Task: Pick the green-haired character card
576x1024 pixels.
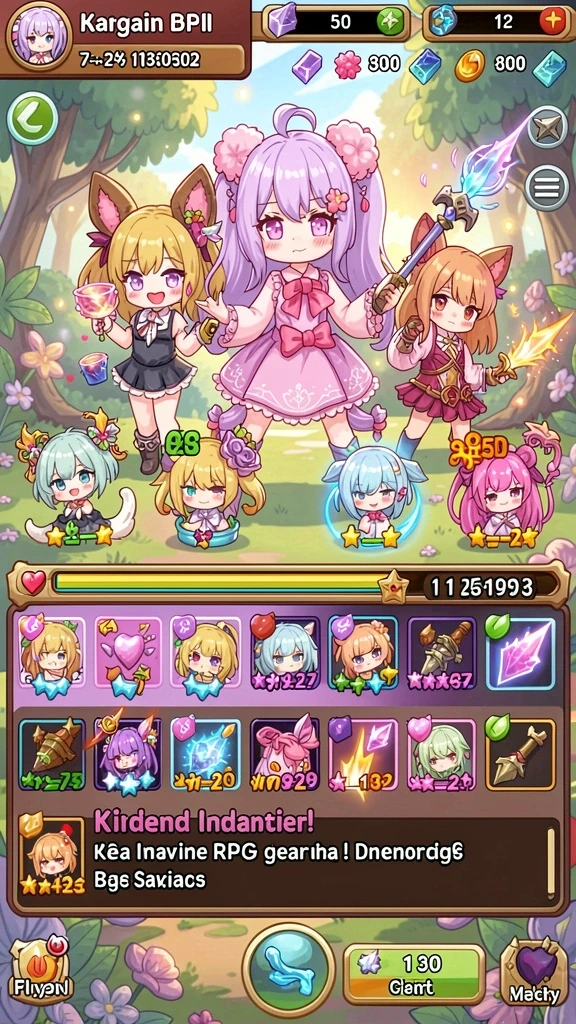Action: pos(441,754)
